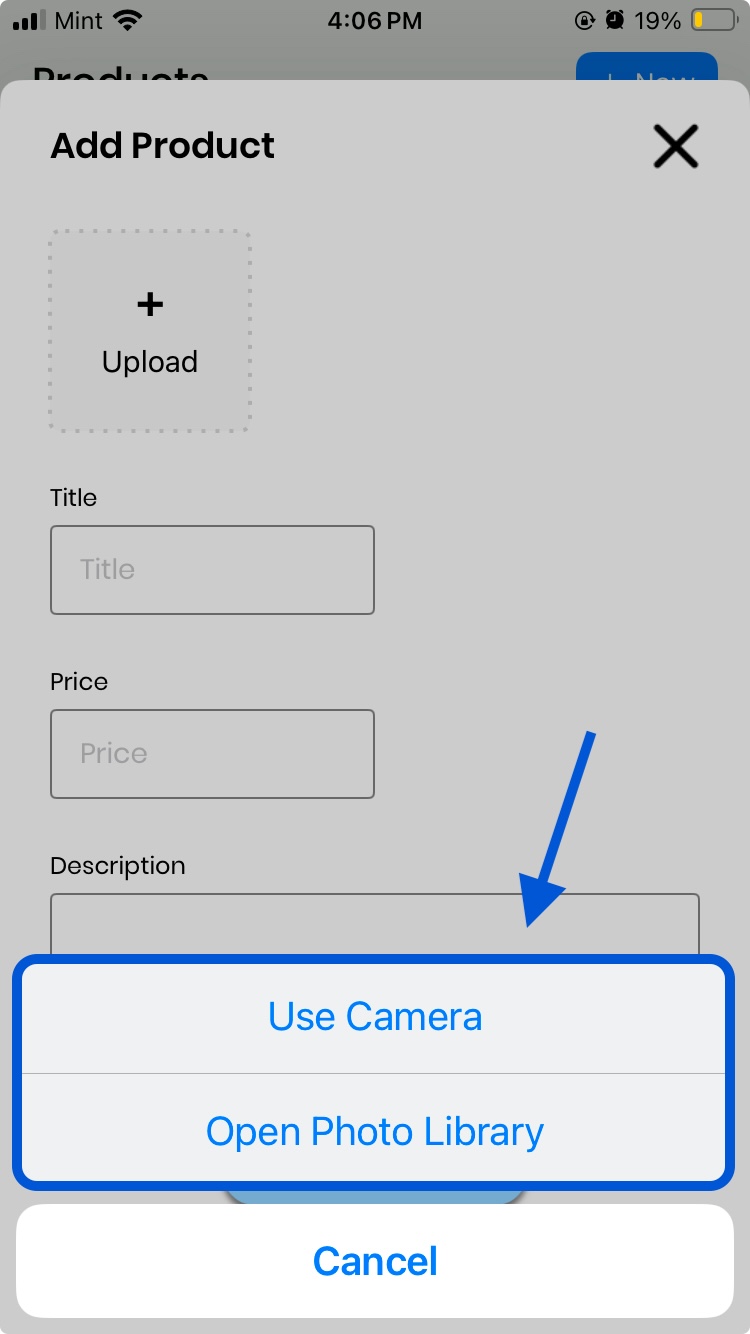
Task: Close the Add Product dialog
Action: point(675,147)
